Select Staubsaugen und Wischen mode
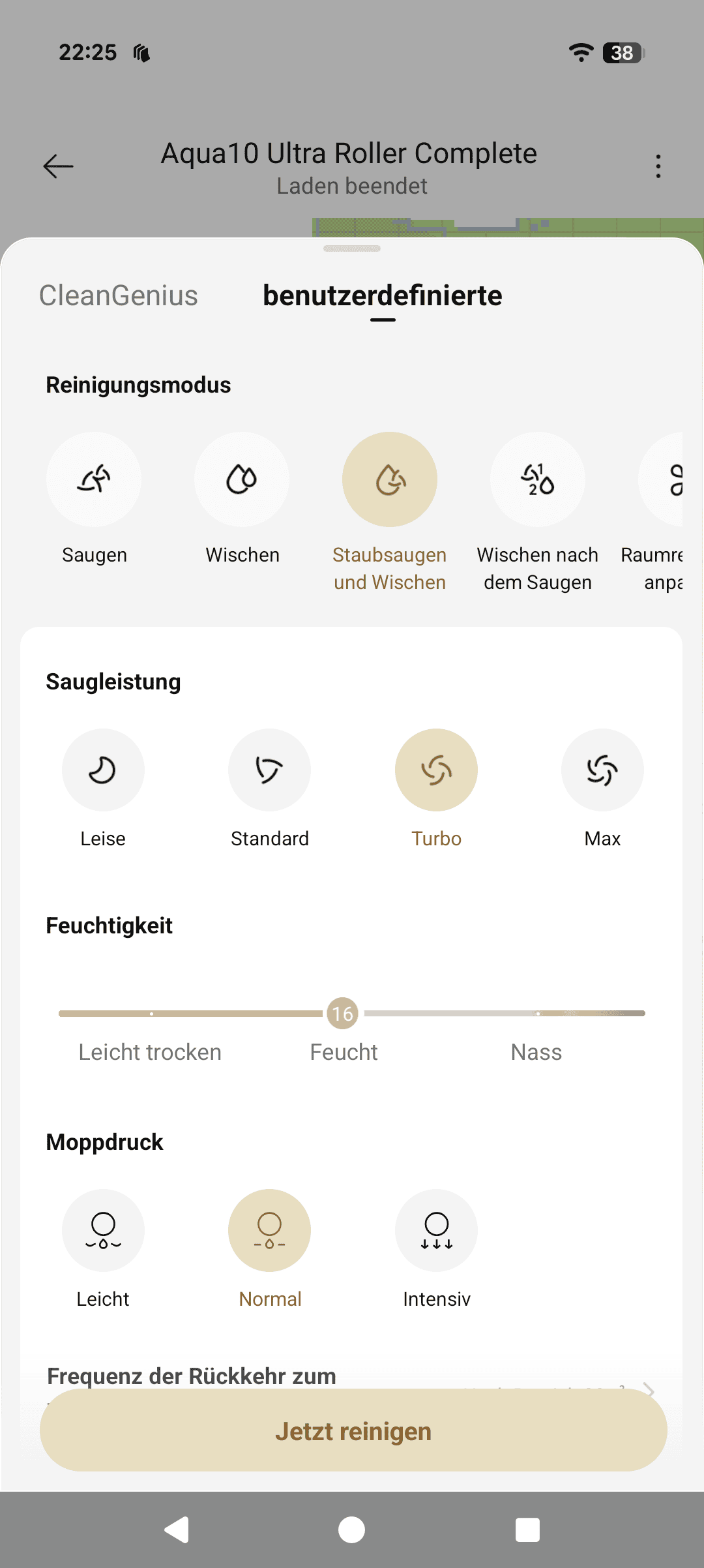Image resolution: width=704 pixels, height=1568 pixels. 390,479
